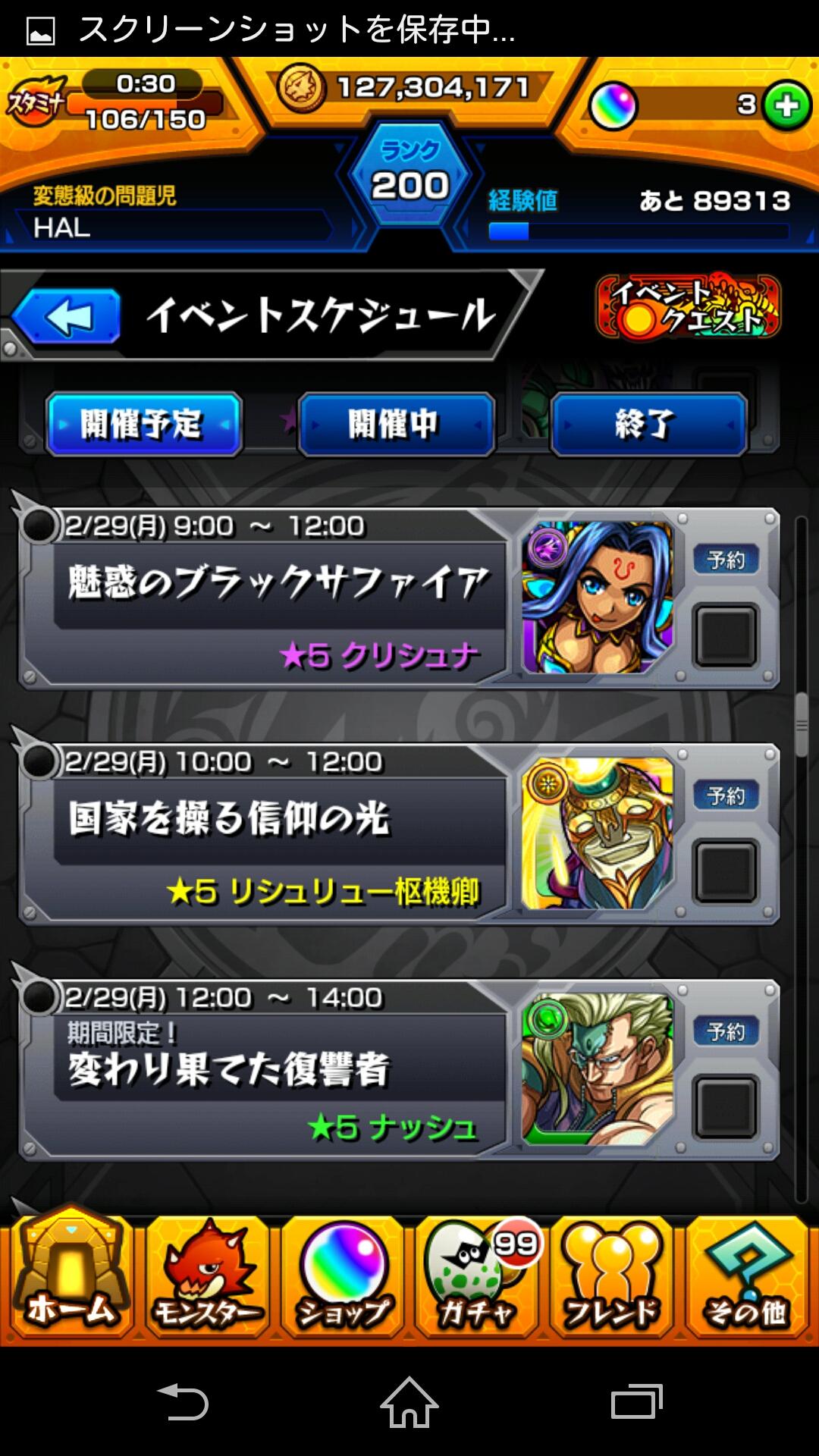Viewport: 819px width, 1456px height.
Task: Open the ガチャ tab
Action: (x=478, y=1278)
